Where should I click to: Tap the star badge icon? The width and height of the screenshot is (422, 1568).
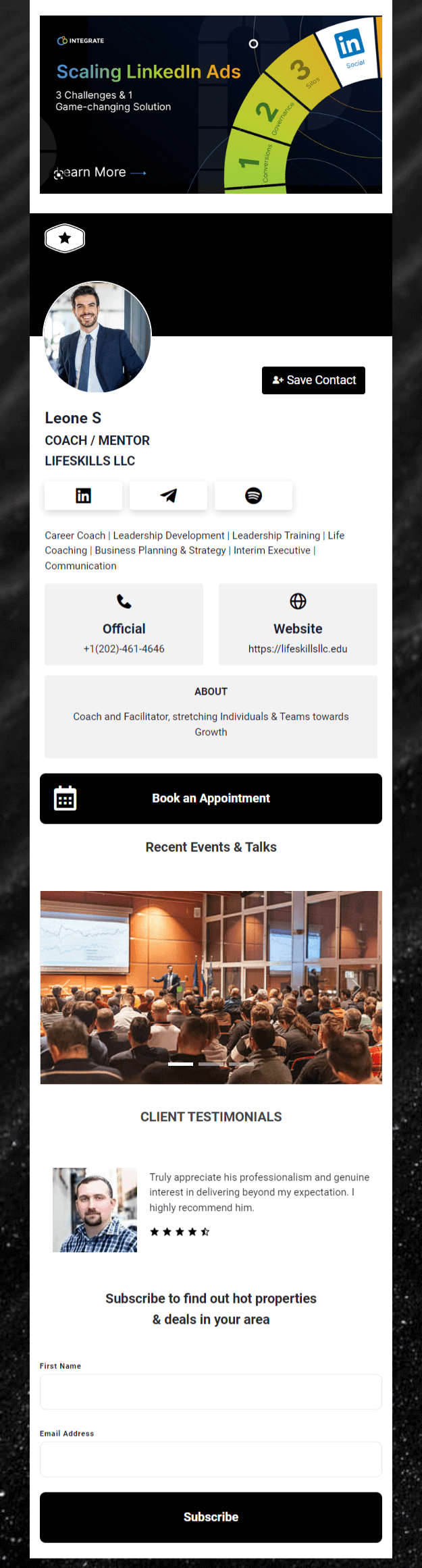pyautogui.click(x=65, y=238)
